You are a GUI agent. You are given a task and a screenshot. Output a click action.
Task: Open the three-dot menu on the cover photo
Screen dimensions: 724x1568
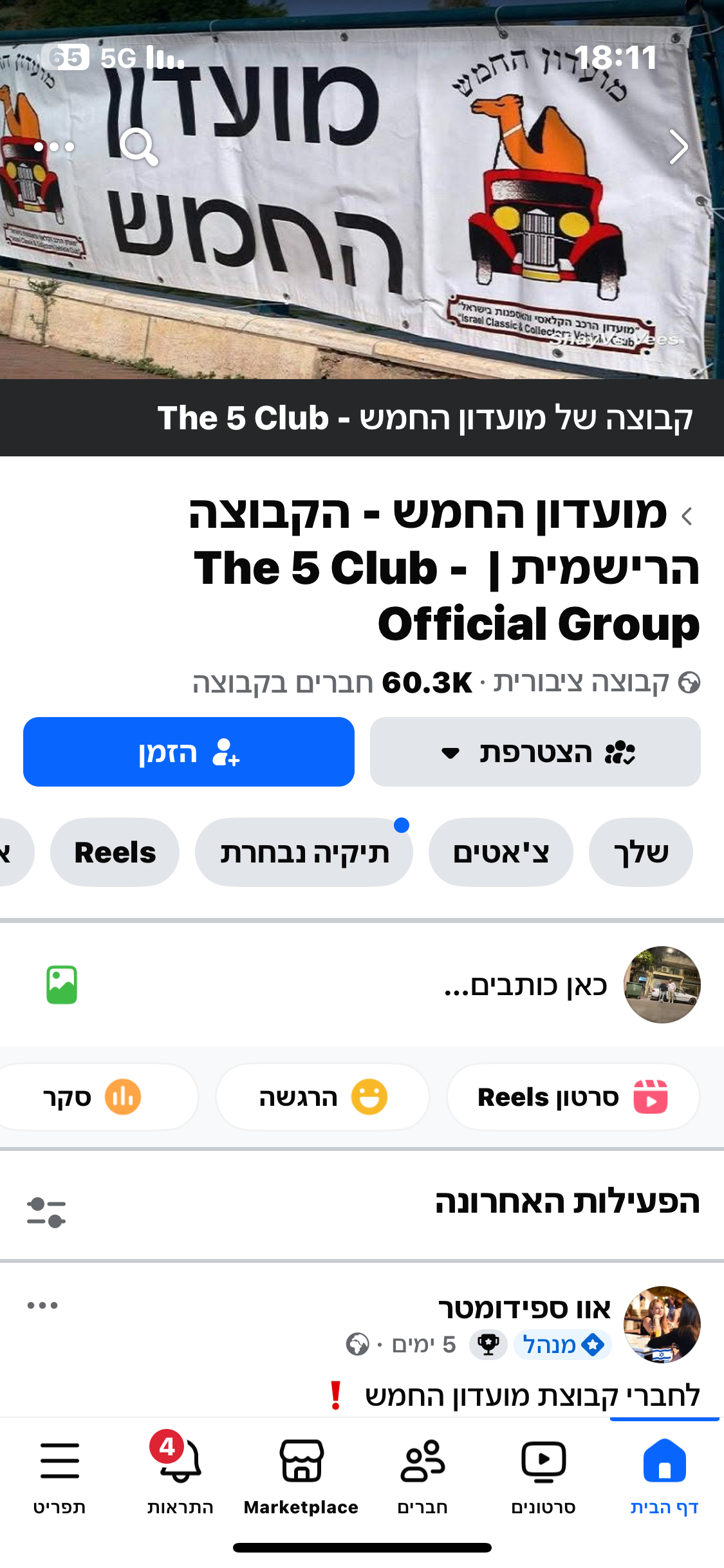(54, 147)
